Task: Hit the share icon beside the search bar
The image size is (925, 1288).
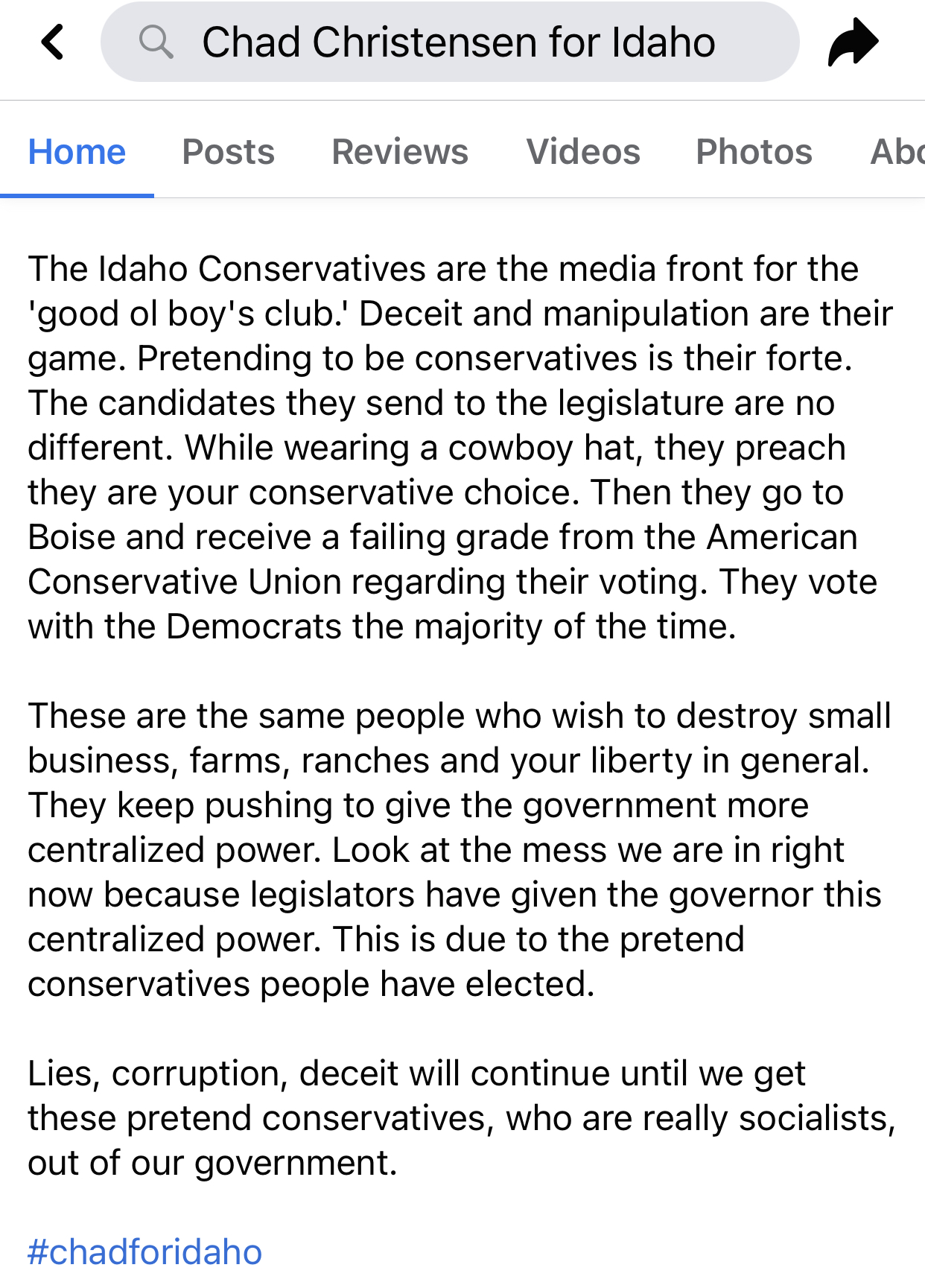Action: click(851, 41)
